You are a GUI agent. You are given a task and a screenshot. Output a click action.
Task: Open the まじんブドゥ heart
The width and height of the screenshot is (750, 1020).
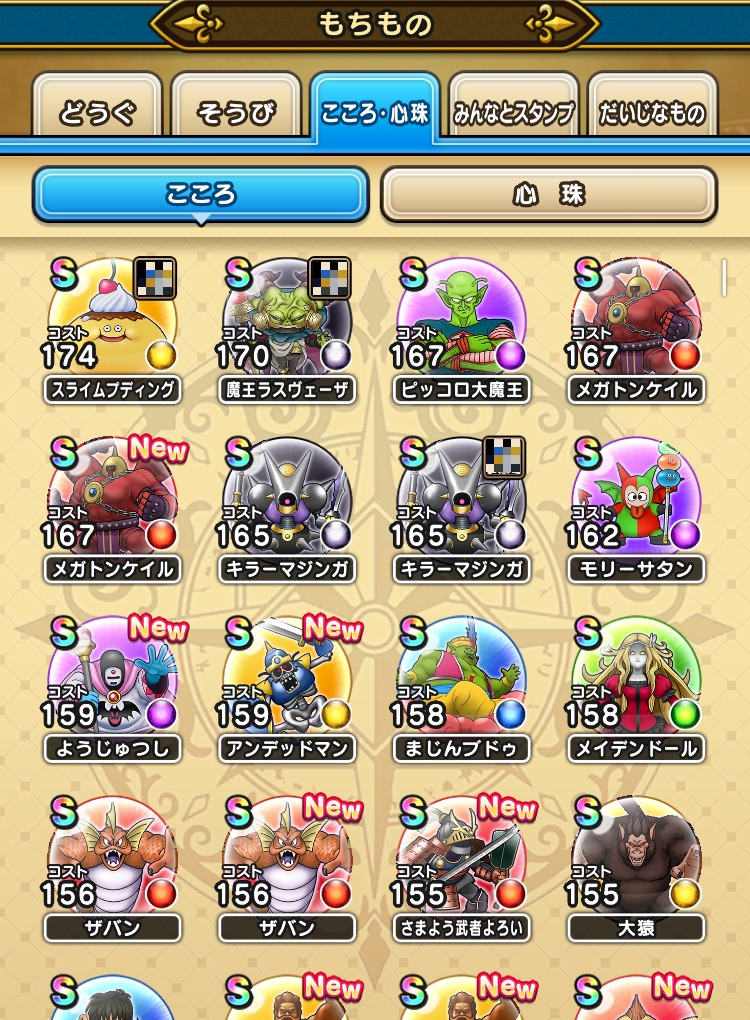(462, 685)
